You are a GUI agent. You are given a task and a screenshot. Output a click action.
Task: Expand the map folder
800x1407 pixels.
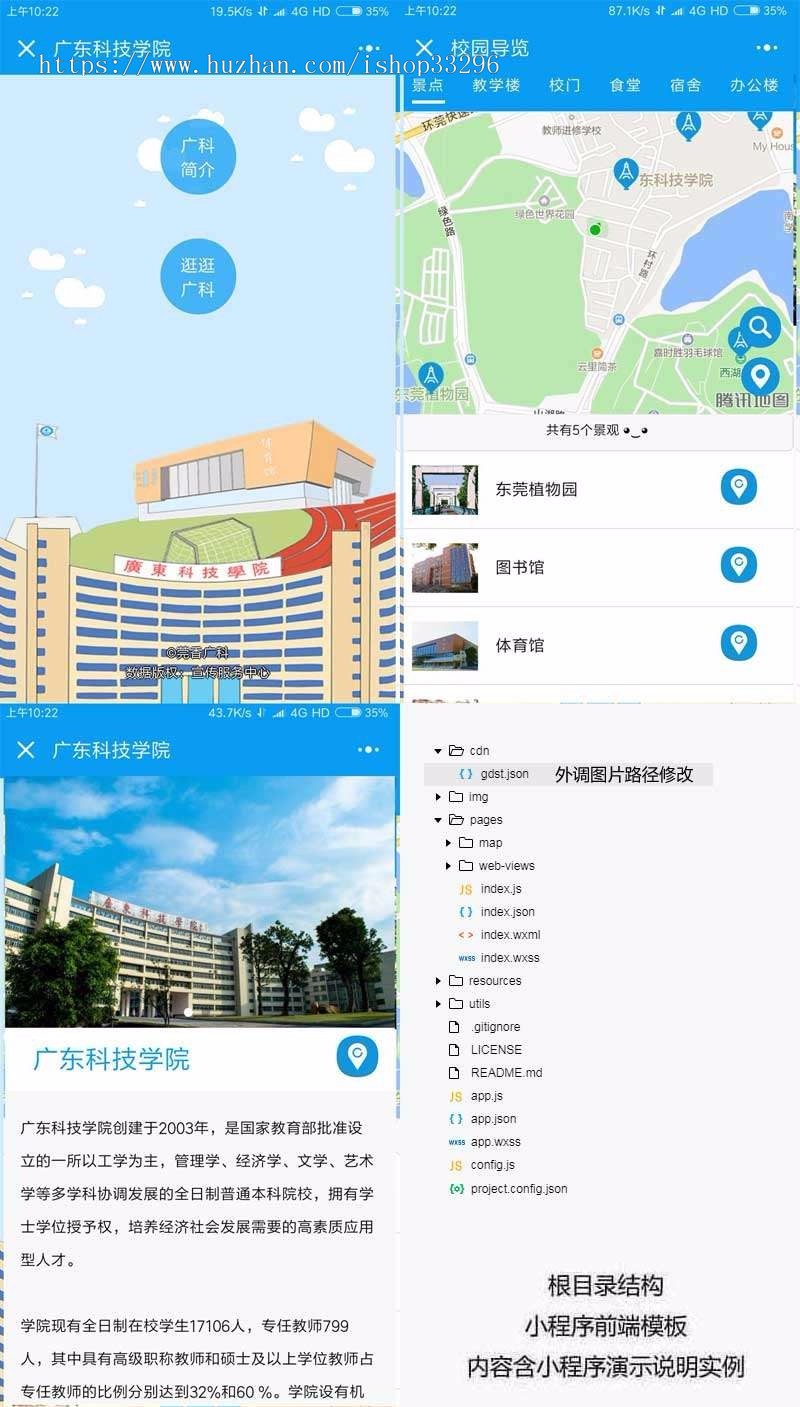(449, 842)
